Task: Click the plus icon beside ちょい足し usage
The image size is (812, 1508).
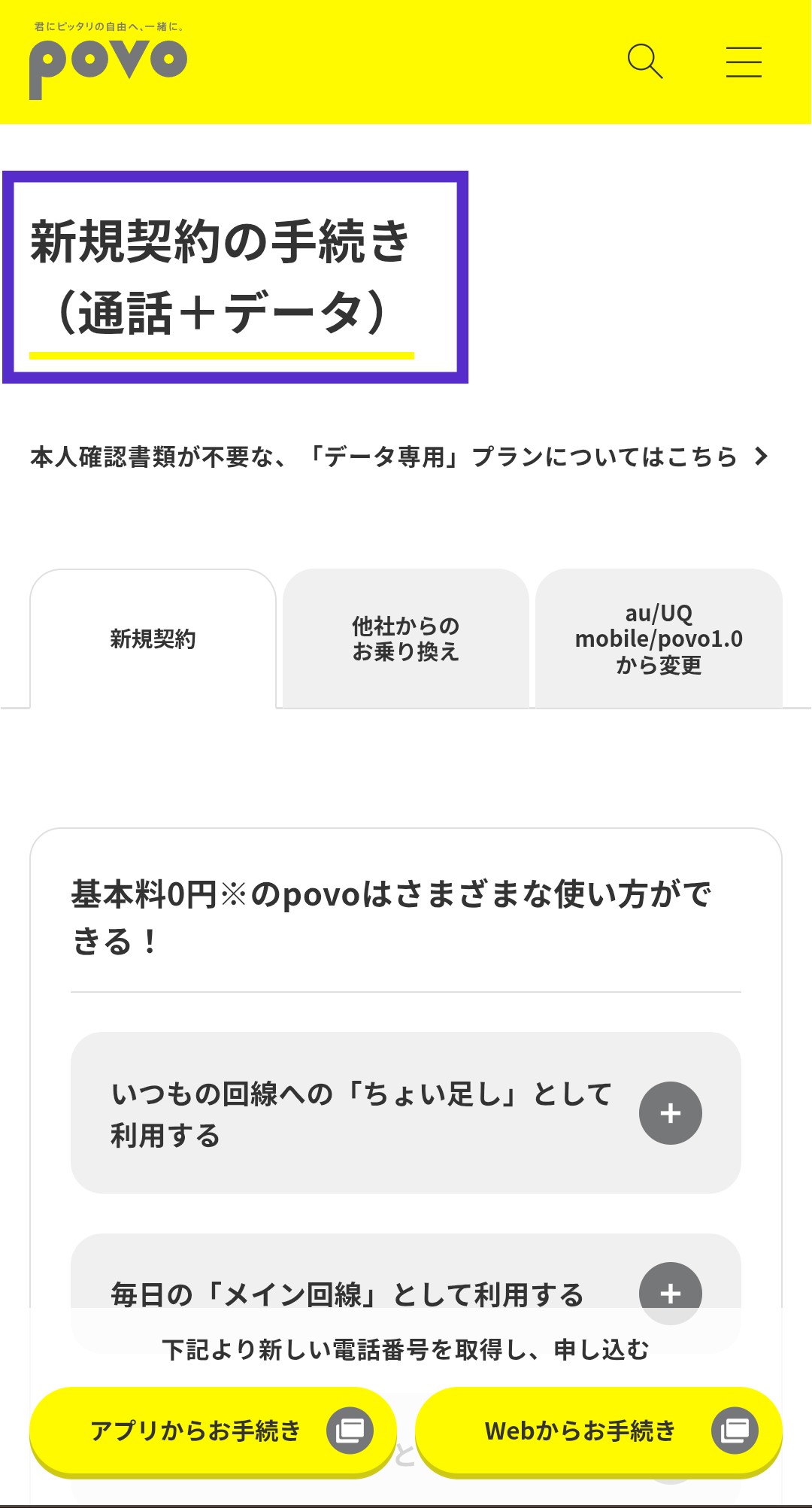Action: 669,1112
